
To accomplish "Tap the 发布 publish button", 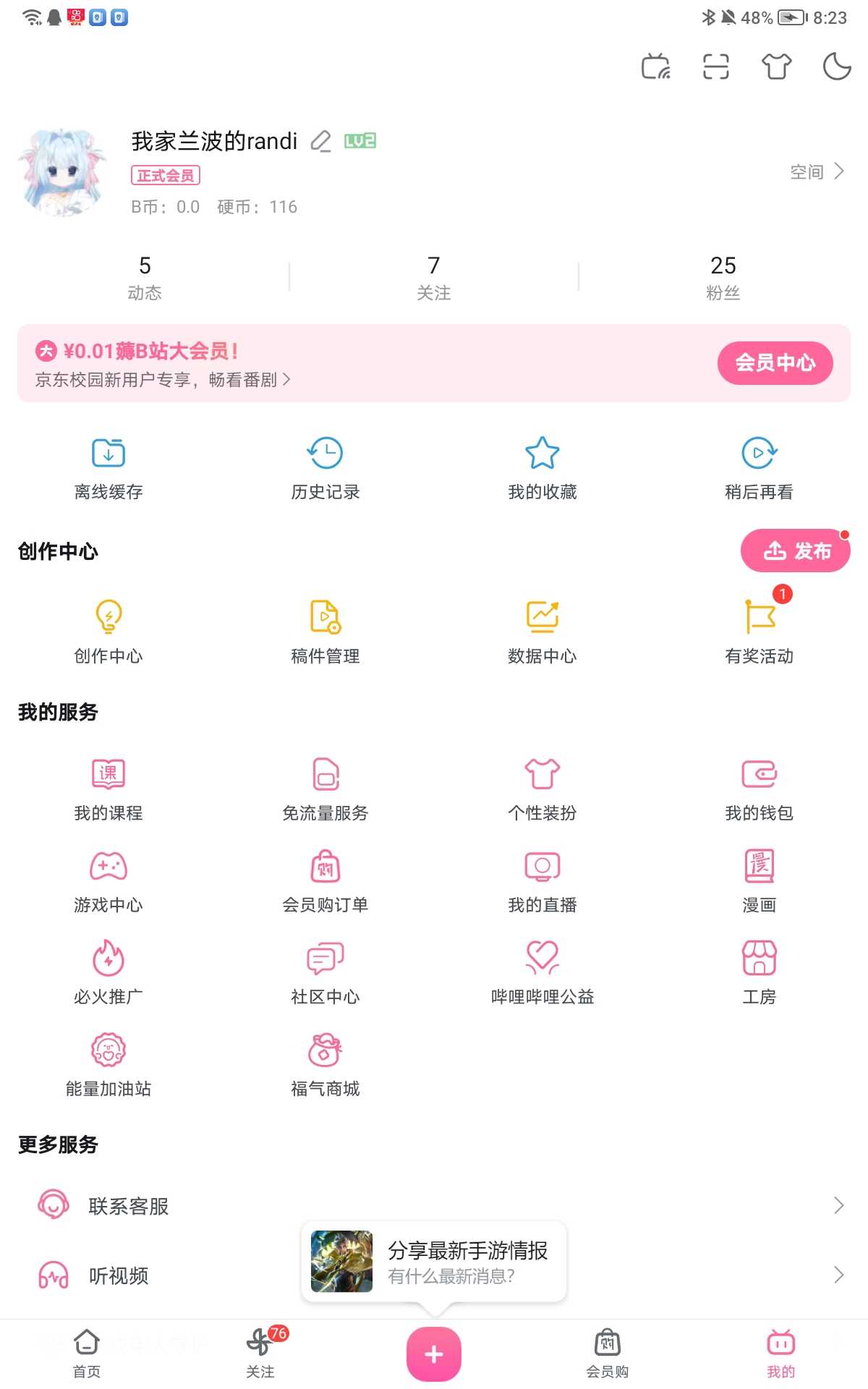I will point(795,551).
